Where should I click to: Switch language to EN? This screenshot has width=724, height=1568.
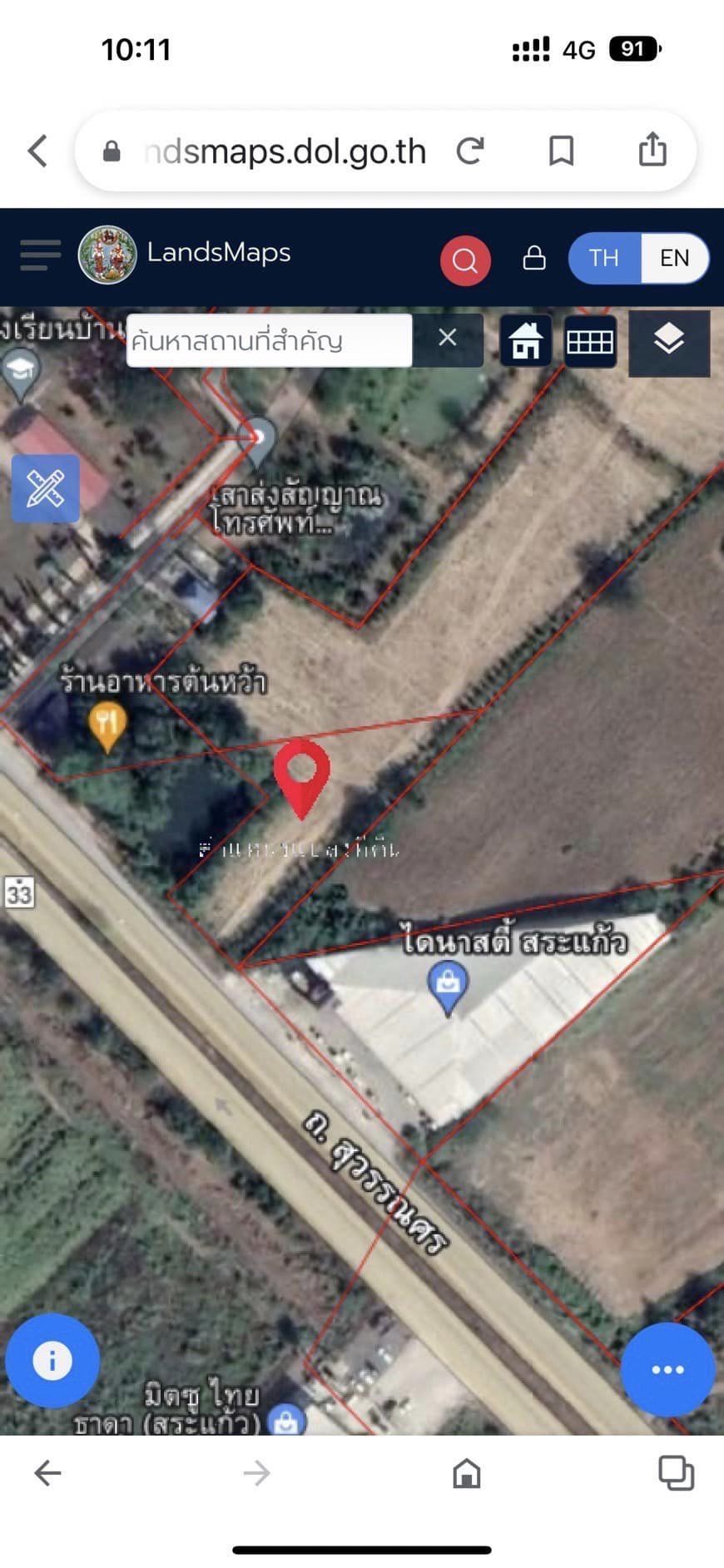tap(675, 258)
